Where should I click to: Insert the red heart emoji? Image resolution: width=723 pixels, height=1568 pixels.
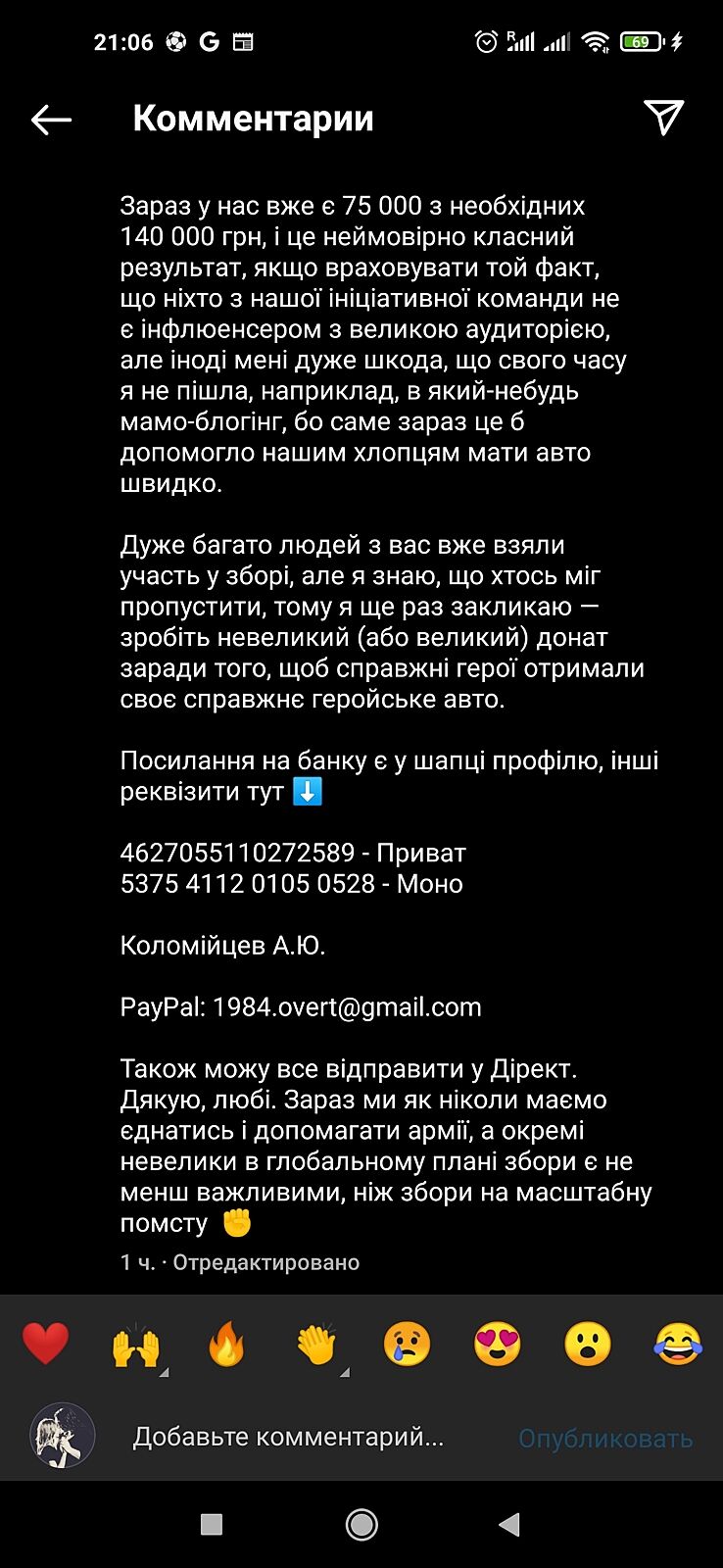coord(45,1344)
